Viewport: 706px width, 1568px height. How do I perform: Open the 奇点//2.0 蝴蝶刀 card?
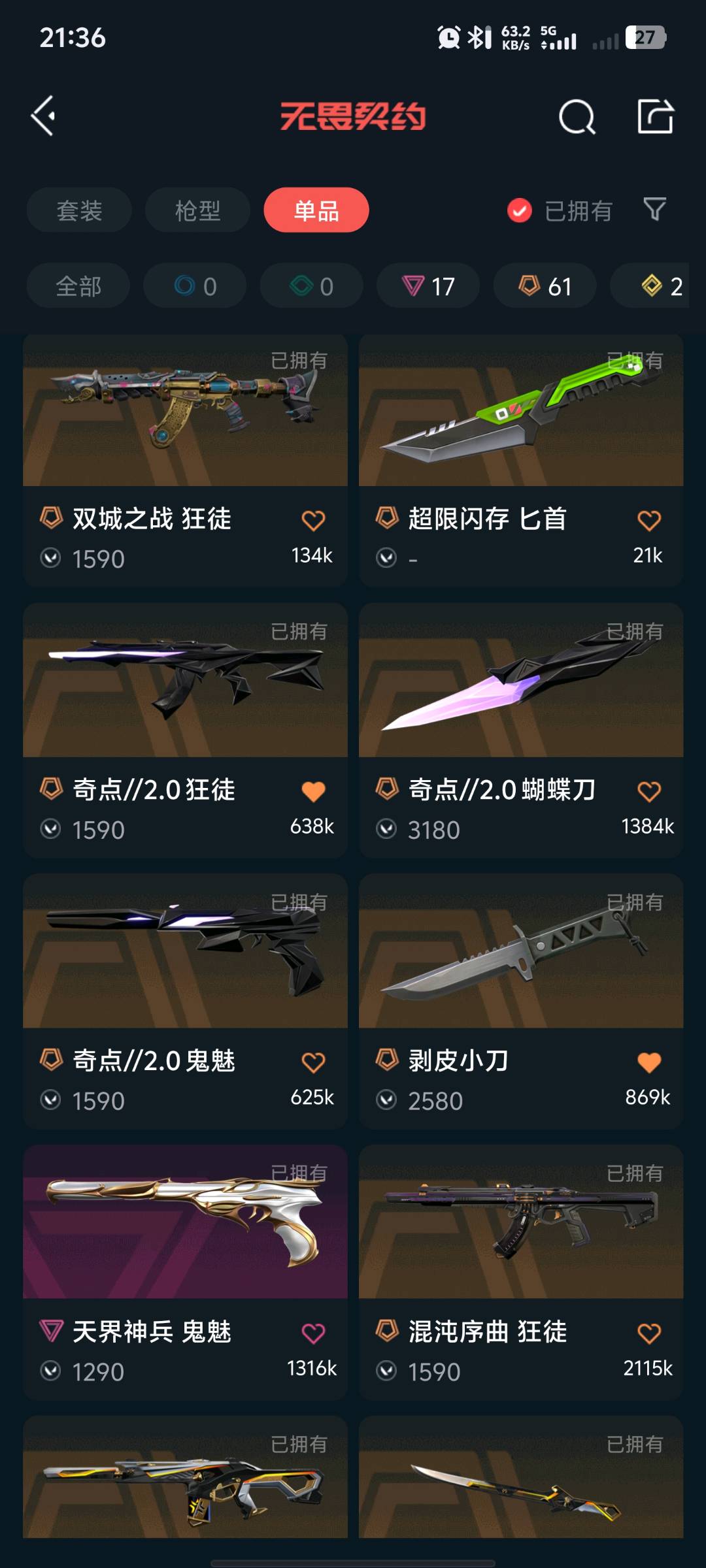tap(521, 730)
